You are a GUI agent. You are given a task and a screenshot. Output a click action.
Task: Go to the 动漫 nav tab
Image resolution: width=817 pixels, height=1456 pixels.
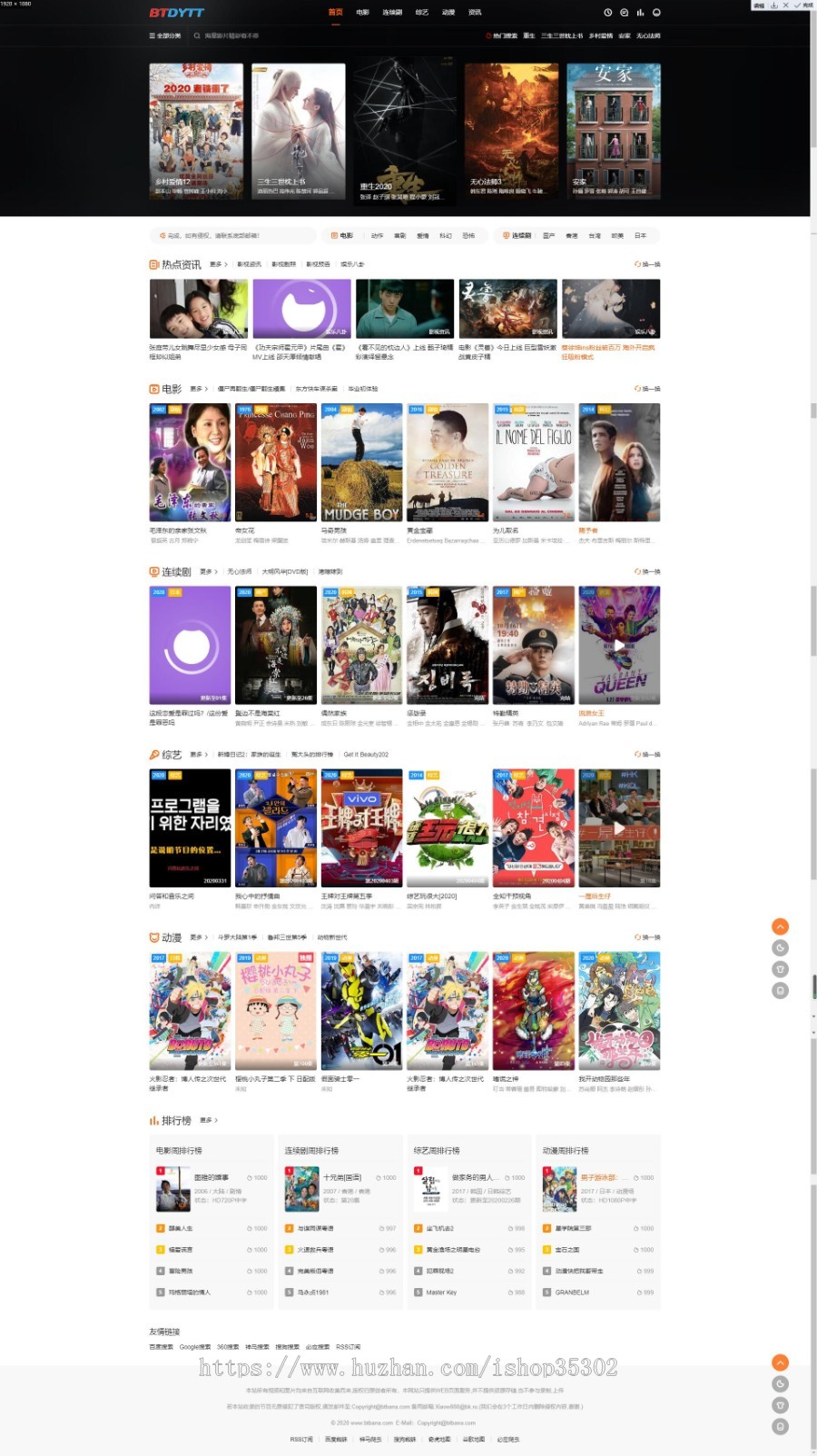coord(448,13)
